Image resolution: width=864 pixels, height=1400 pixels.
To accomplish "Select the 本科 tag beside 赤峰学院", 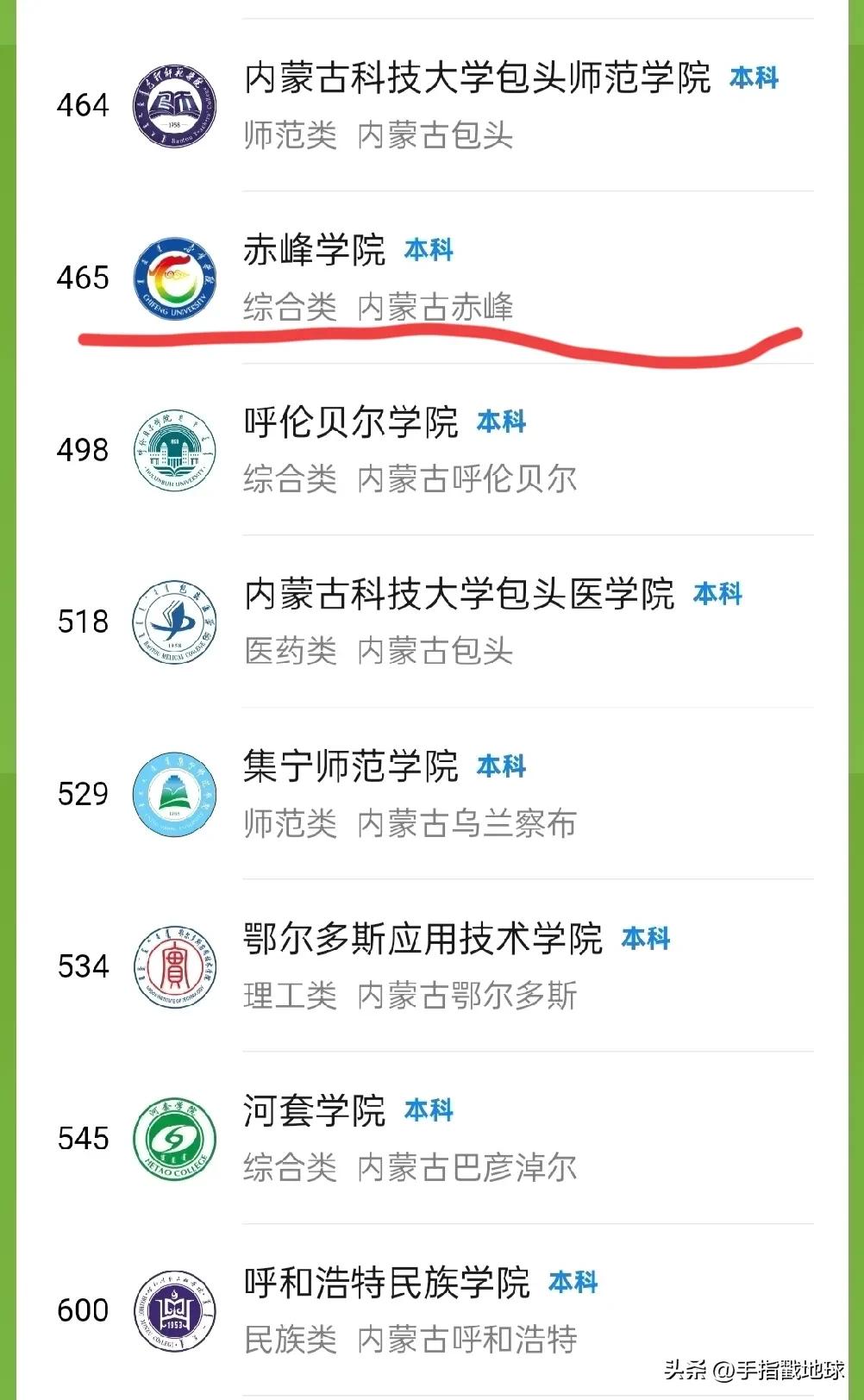I will pos(430,250).
